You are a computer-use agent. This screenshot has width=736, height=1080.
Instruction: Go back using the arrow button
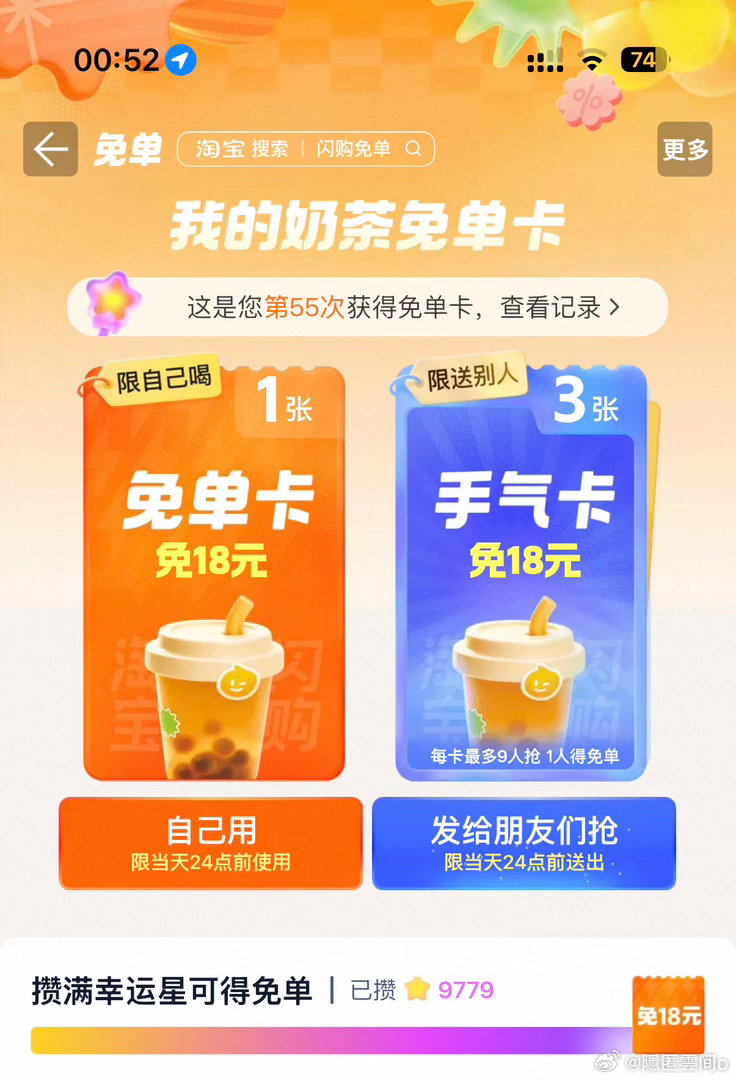click(50, 149)
